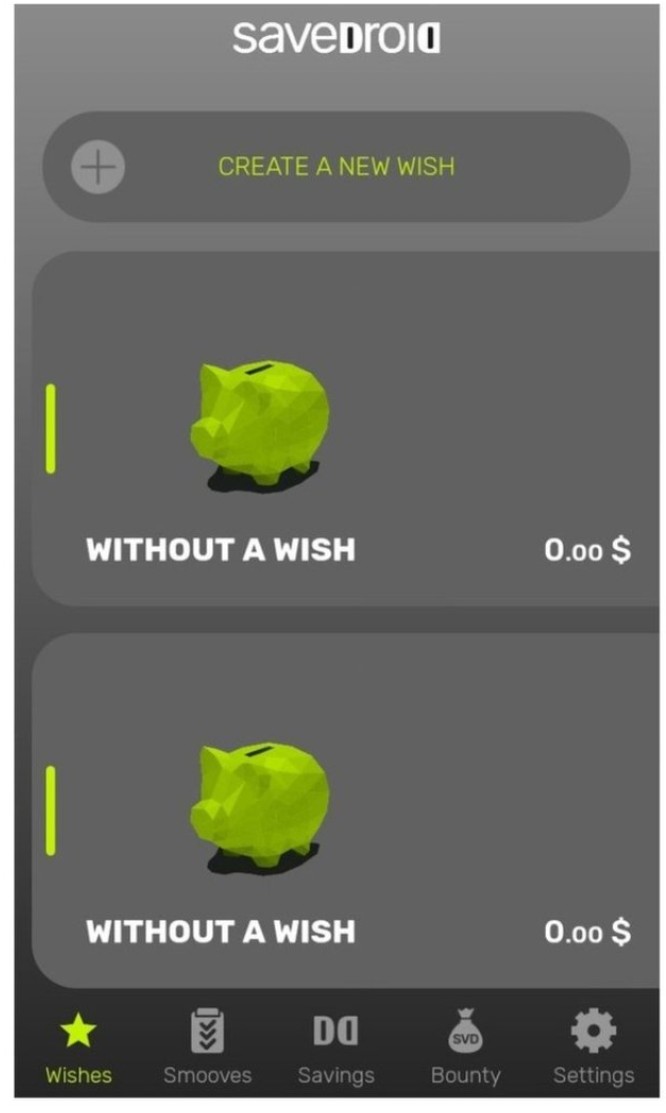Switch to the Wishes tab

(78, 1047)
